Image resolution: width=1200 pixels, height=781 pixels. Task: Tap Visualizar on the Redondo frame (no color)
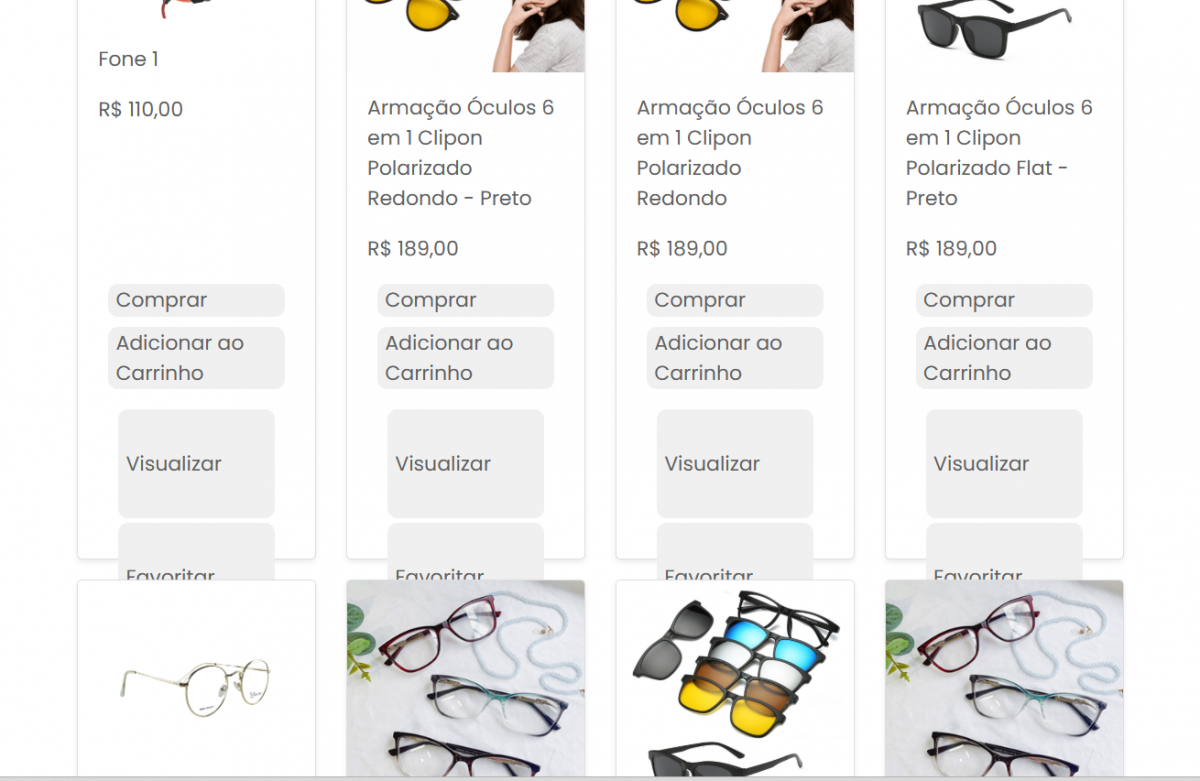click(x=734, y=463)
